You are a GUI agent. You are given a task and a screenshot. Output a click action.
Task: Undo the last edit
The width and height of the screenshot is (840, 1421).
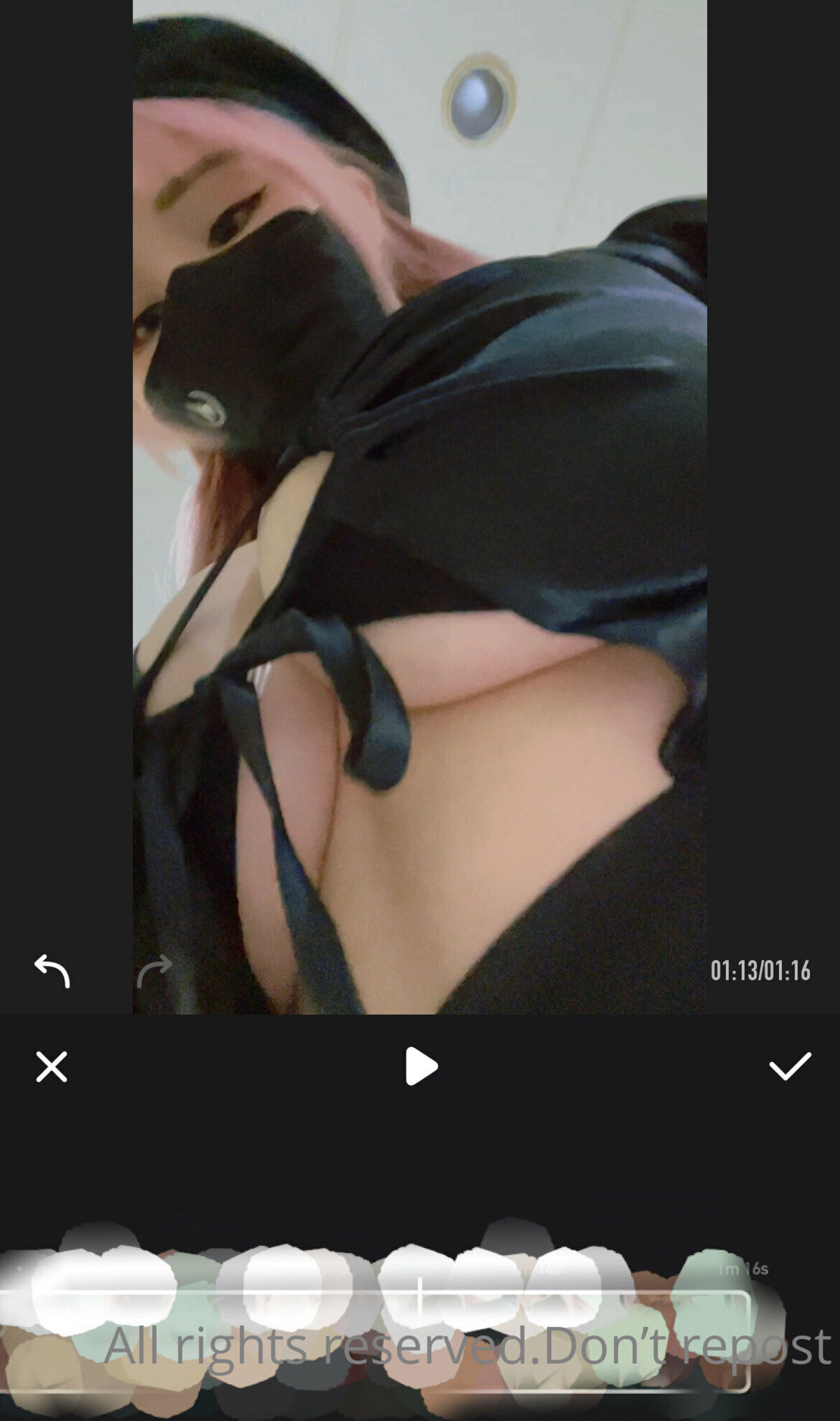(x=52, y=972)
